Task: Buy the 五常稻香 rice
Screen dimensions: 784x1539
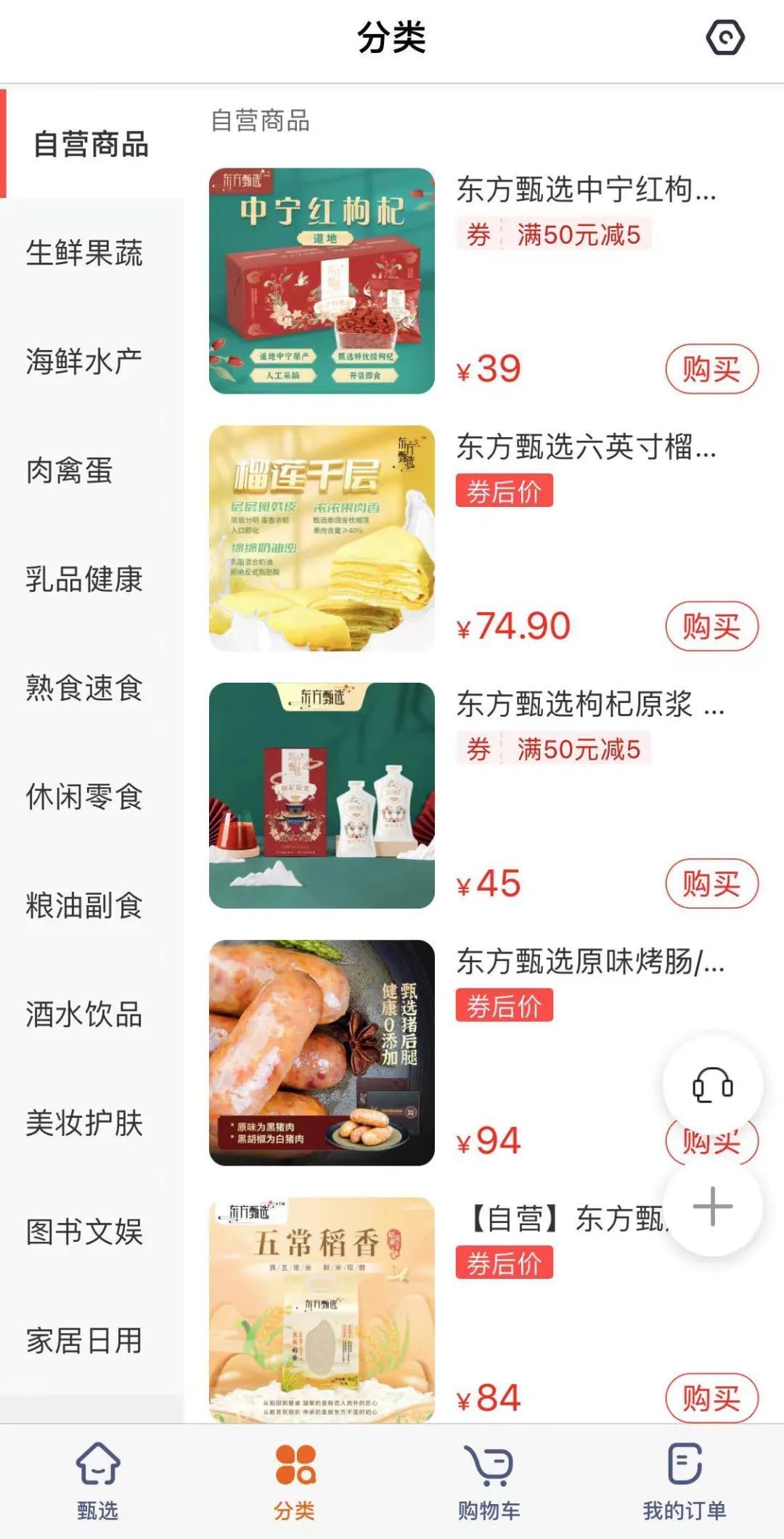Action: coord(711,1398)
